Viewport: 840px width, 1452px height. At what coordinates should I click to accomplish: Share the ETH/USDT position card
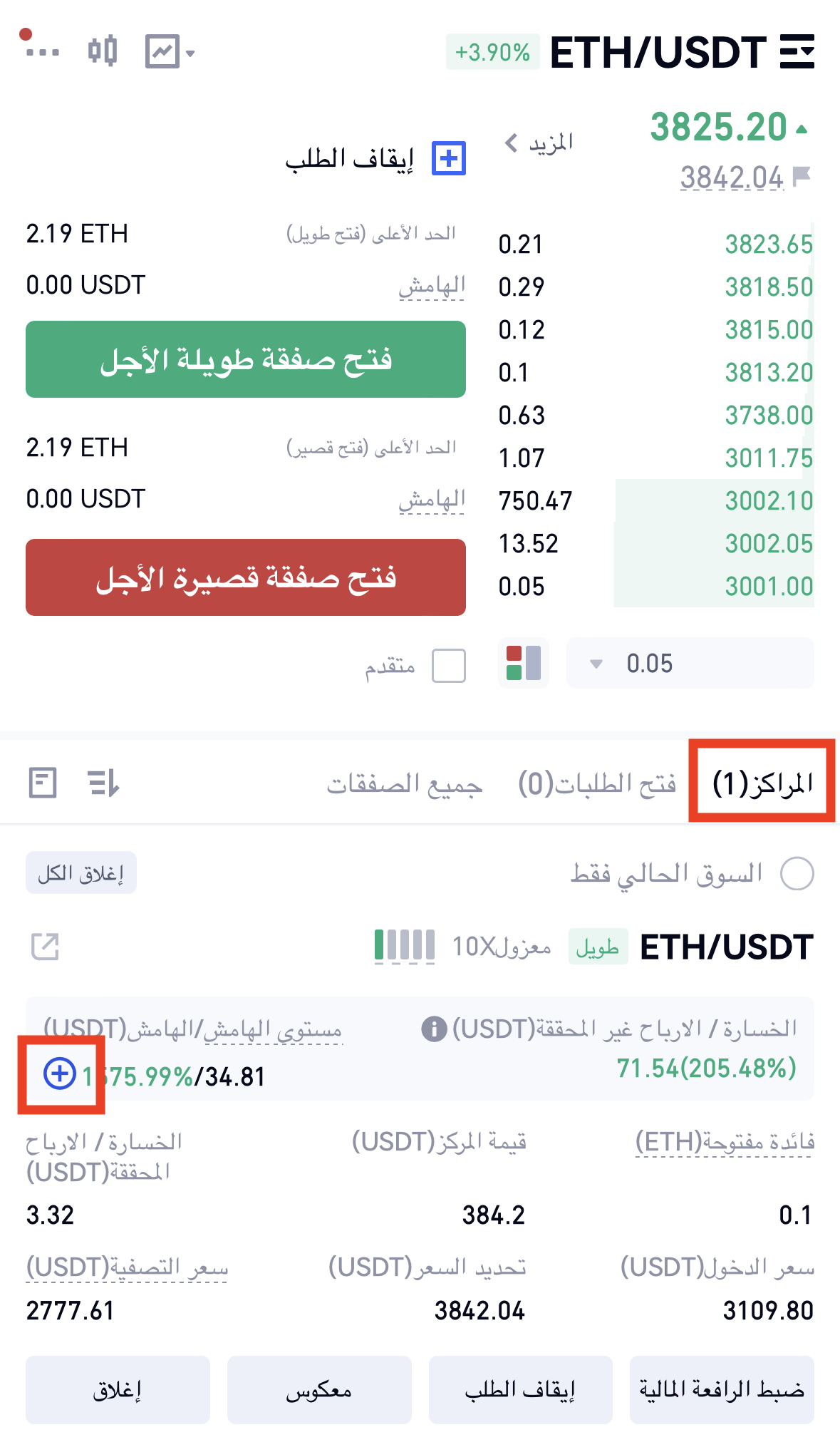[45, 947]
